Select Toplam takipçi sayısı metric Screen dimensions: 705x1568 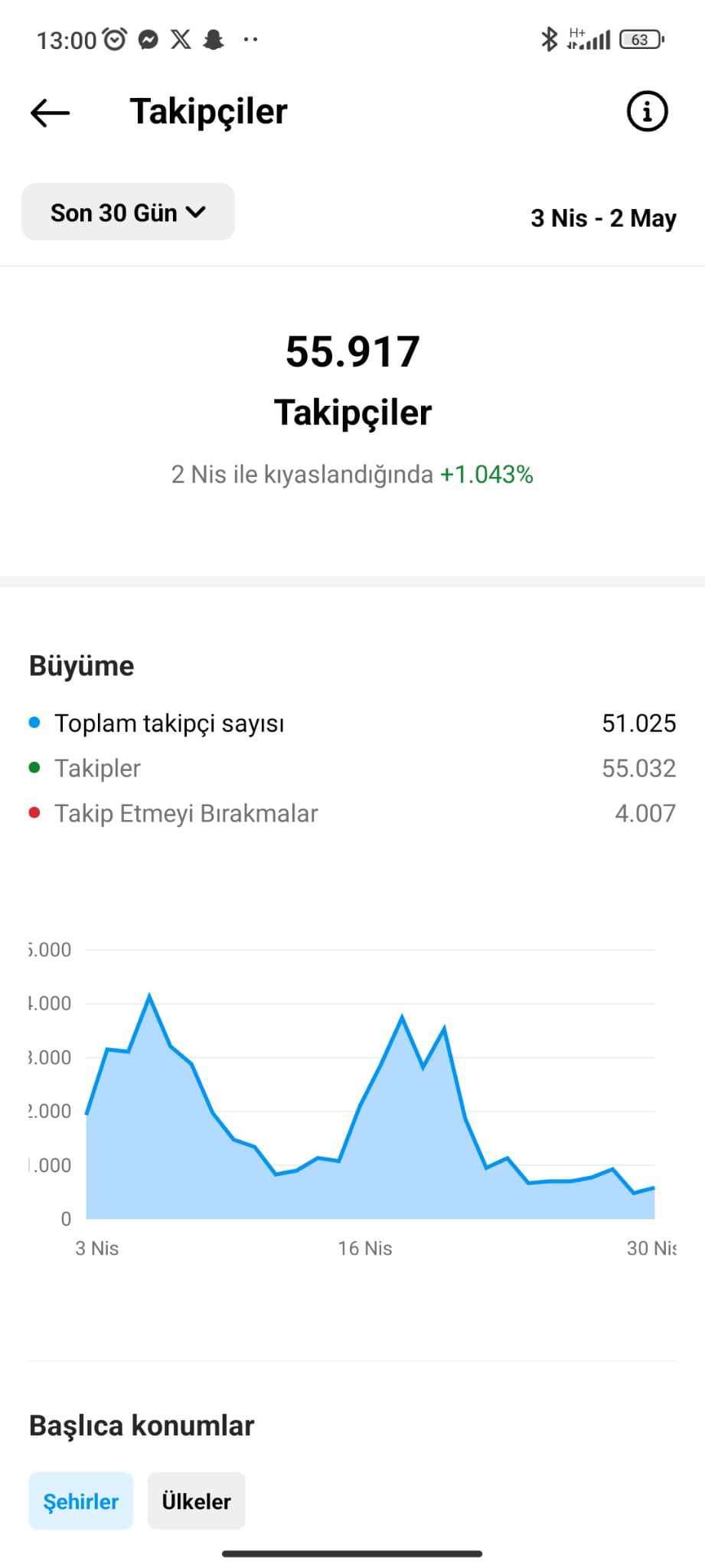[x=352, y=723]
